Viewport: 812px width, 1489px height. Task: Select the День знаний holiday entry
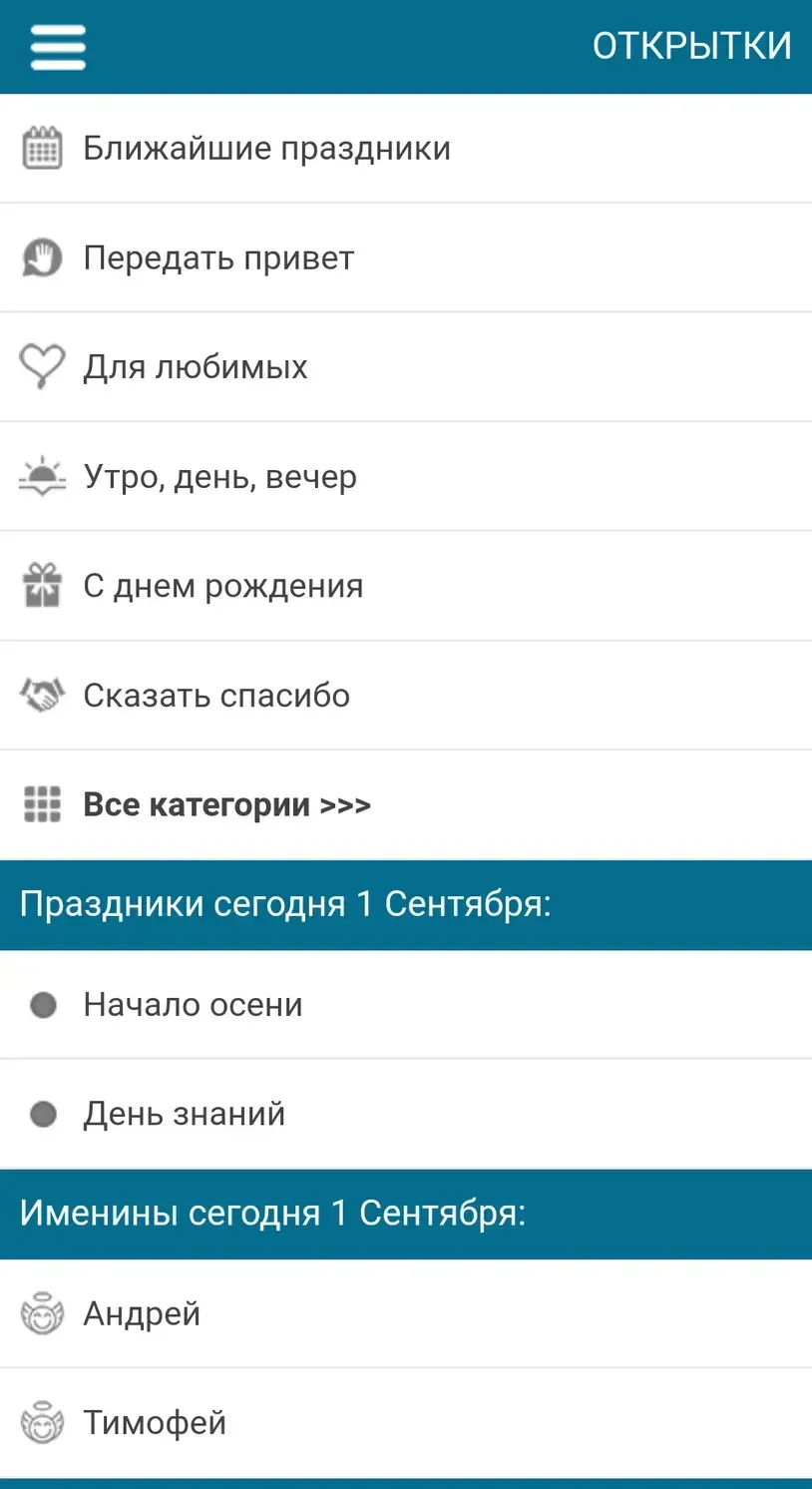[x=184, y=1114]
